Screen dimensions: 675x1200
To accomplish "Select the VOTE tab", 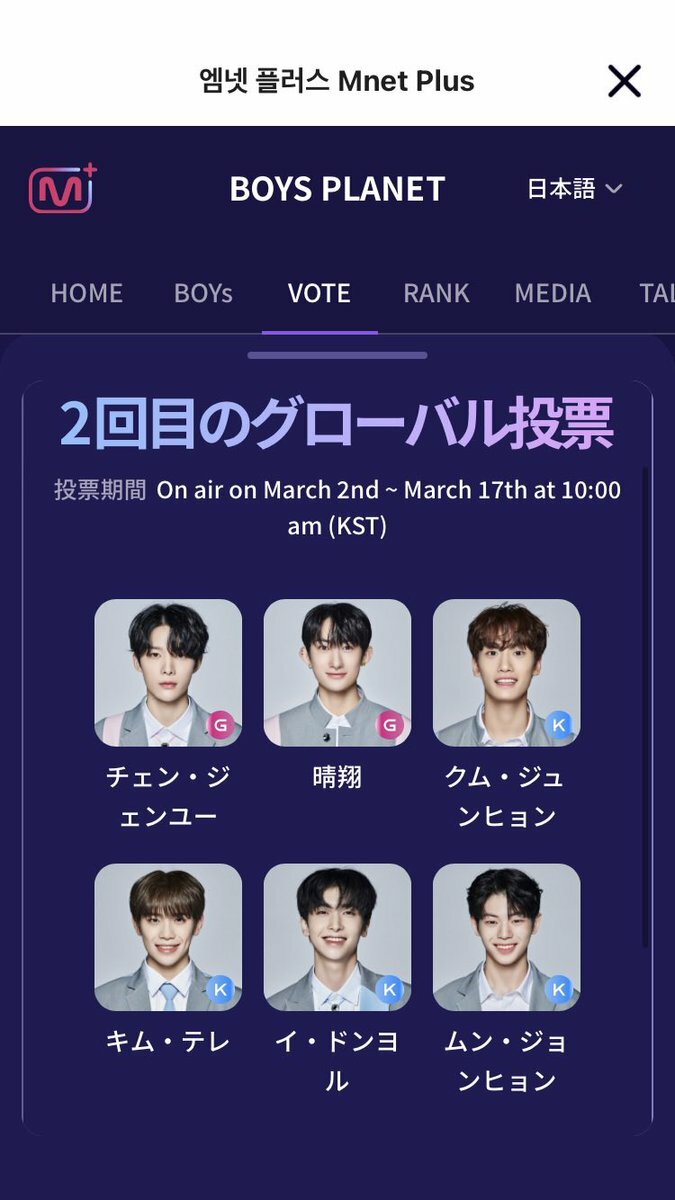I will tap(319, 293).
